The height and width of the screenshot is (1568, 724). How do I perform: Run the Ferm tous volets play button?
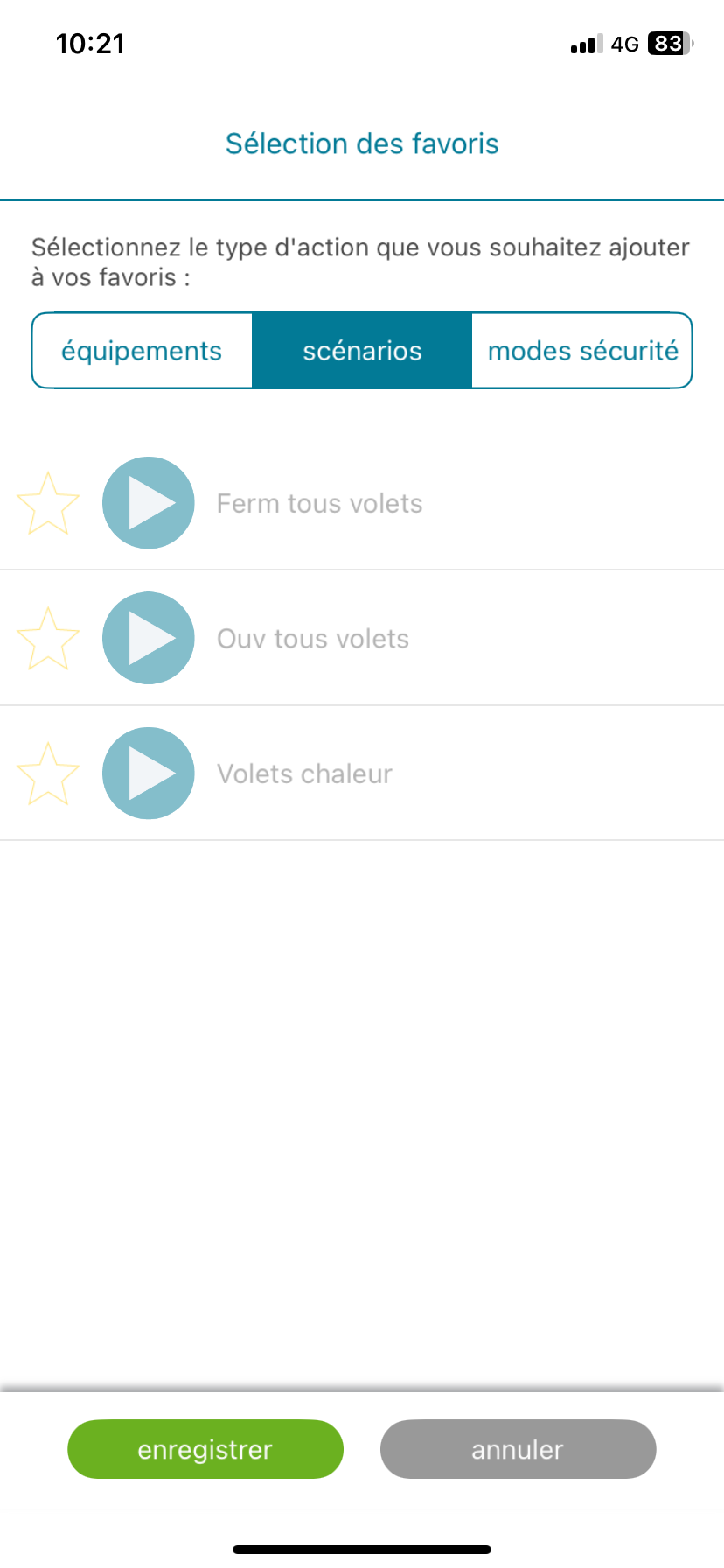pos(149,503)
